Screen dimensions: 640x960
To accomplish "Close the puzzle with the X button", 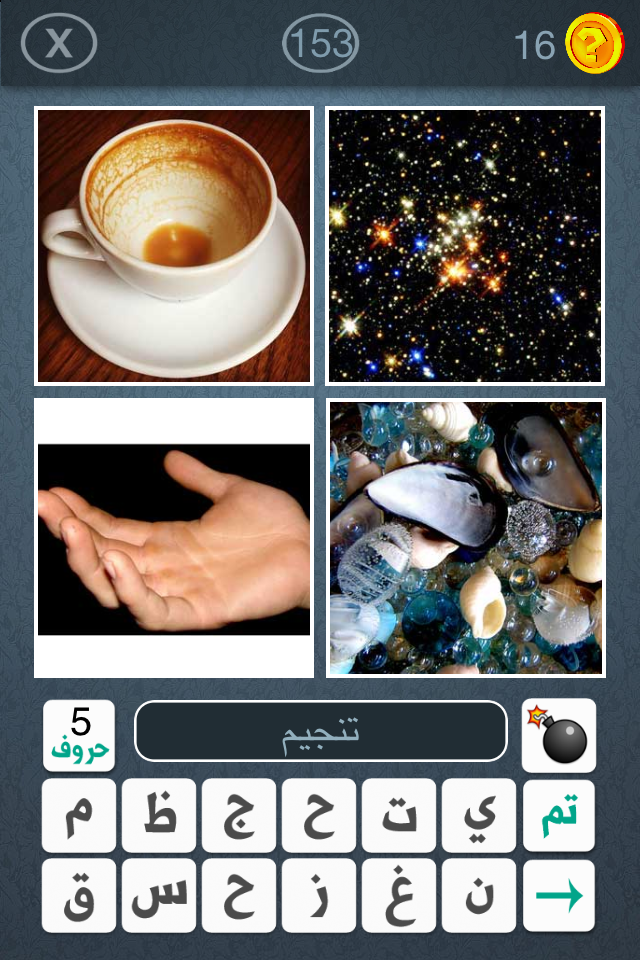I will coord(59,43).
